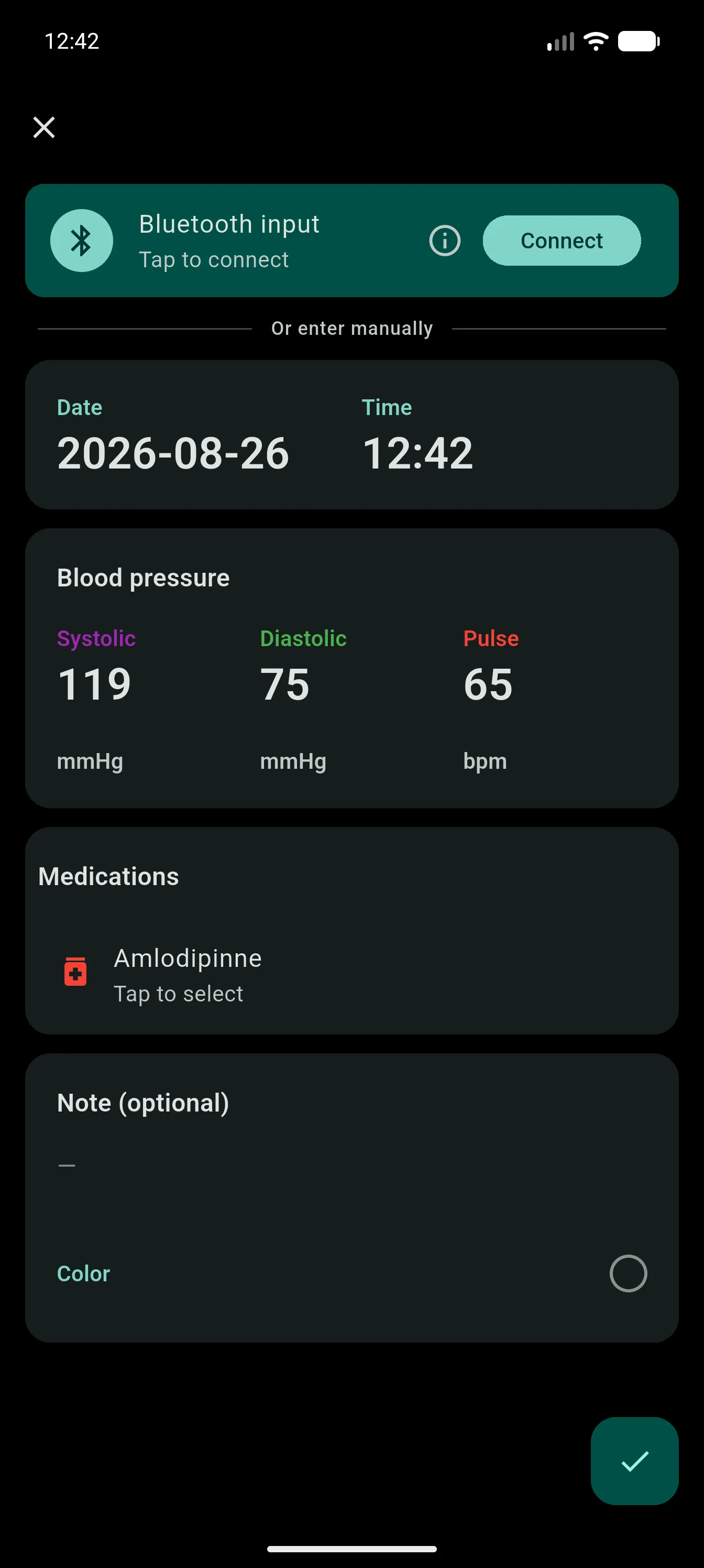Edit the Pulse value 65

[x=488, y=684]
